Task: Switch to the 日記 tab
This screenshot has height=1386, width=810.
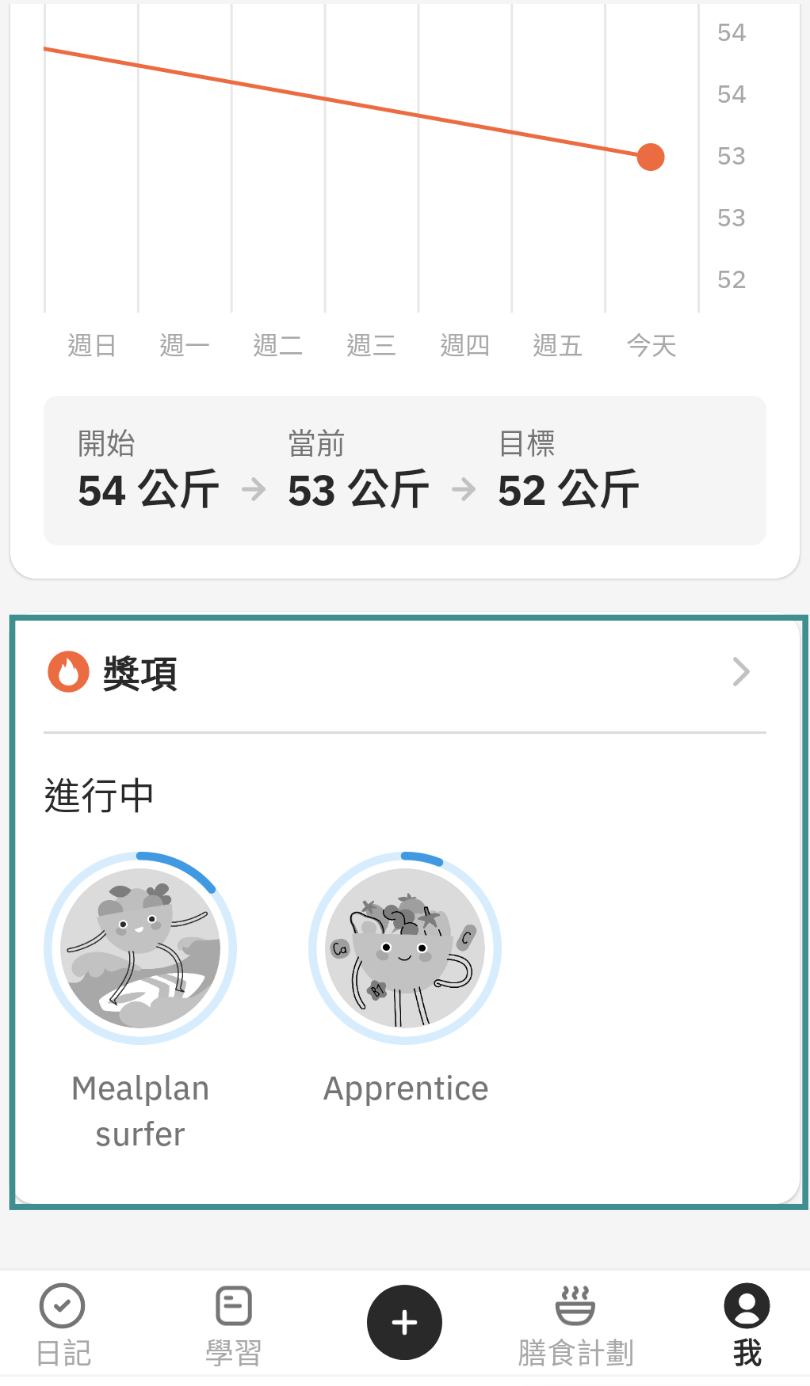Action: (63, 1324)
